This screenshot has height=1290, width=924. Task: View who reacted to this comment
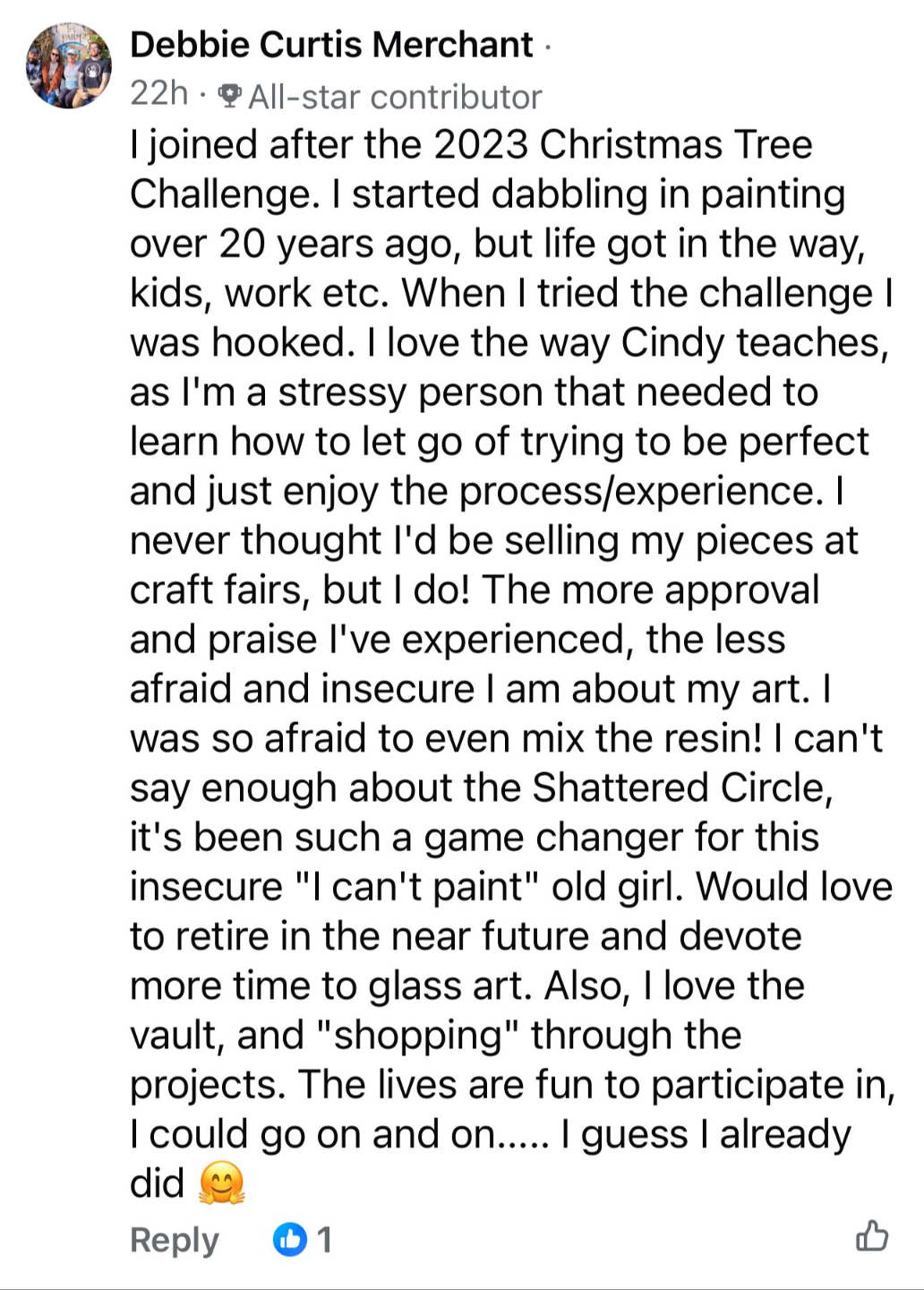(303, 1240)
